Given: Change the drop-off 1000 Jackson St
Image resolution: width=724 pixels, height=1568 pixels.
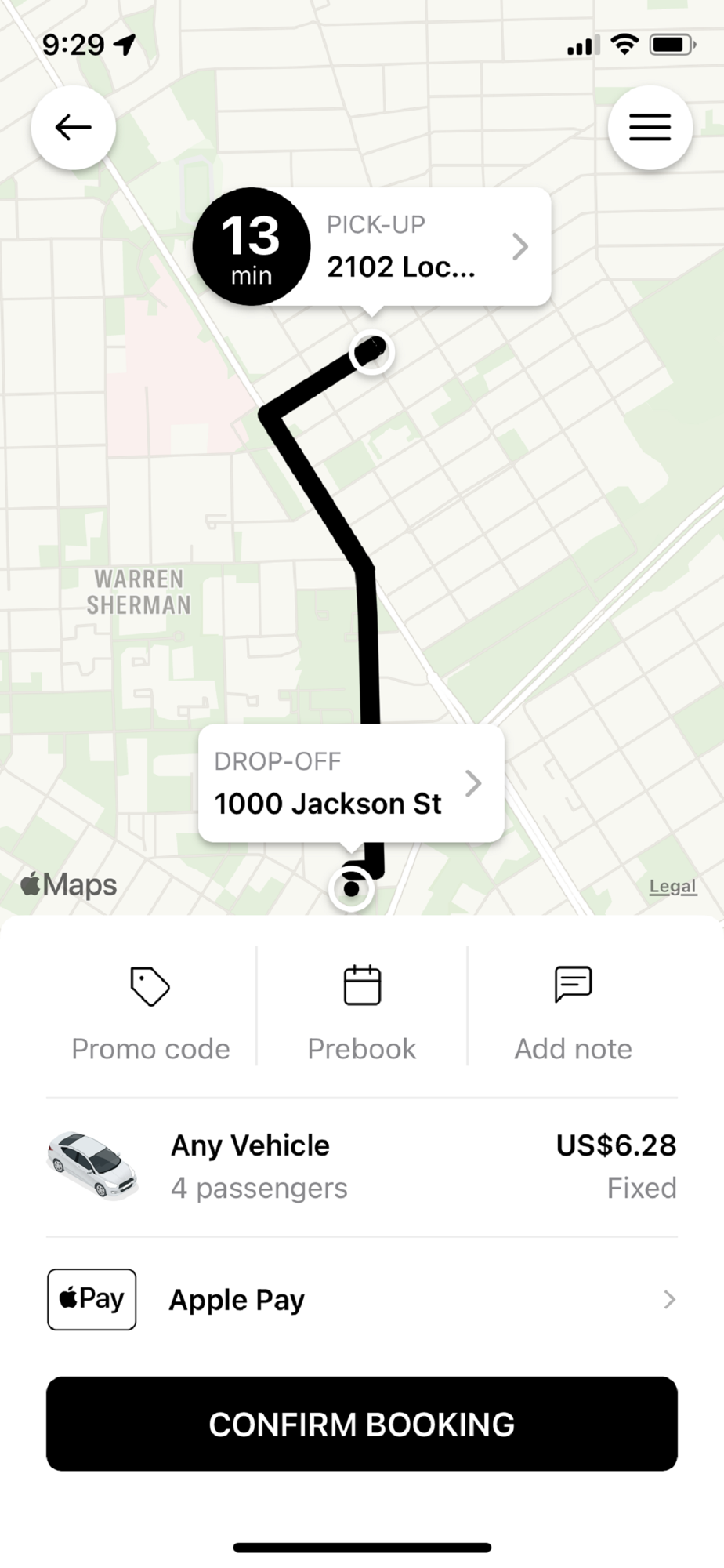Looking at the screenshot, I should pyautogui.click(x=351, y=783).
